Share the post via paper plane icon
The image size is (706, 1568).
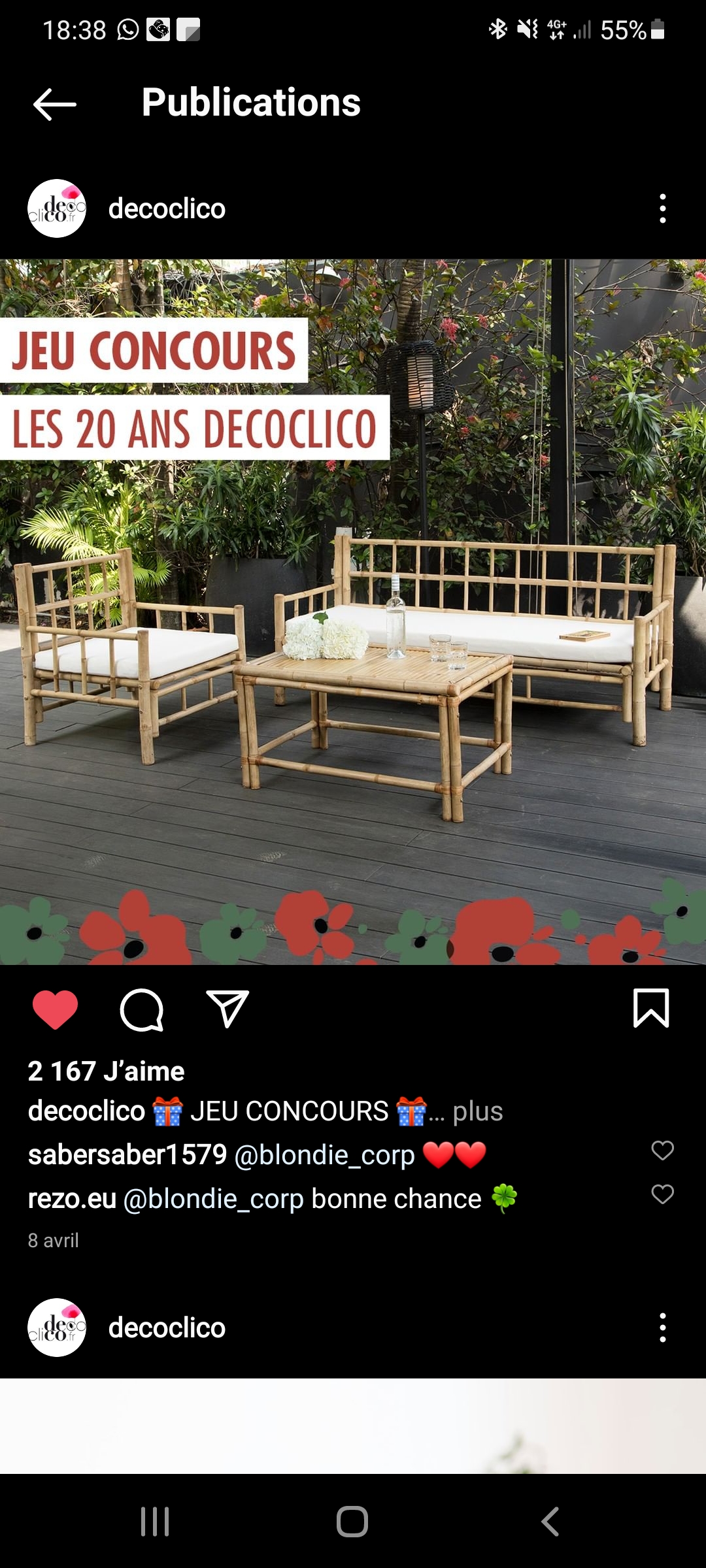click(227, 1009)
